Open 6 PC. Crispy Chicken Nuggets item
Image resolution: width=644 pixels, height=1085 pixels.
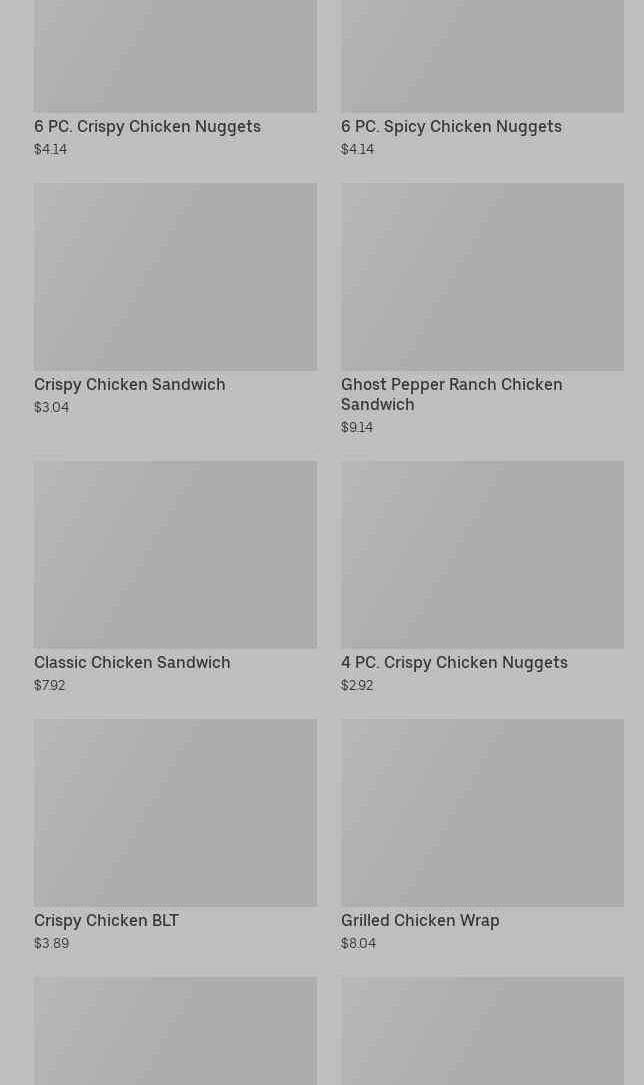pyautogui.click(x=175, y=78)
